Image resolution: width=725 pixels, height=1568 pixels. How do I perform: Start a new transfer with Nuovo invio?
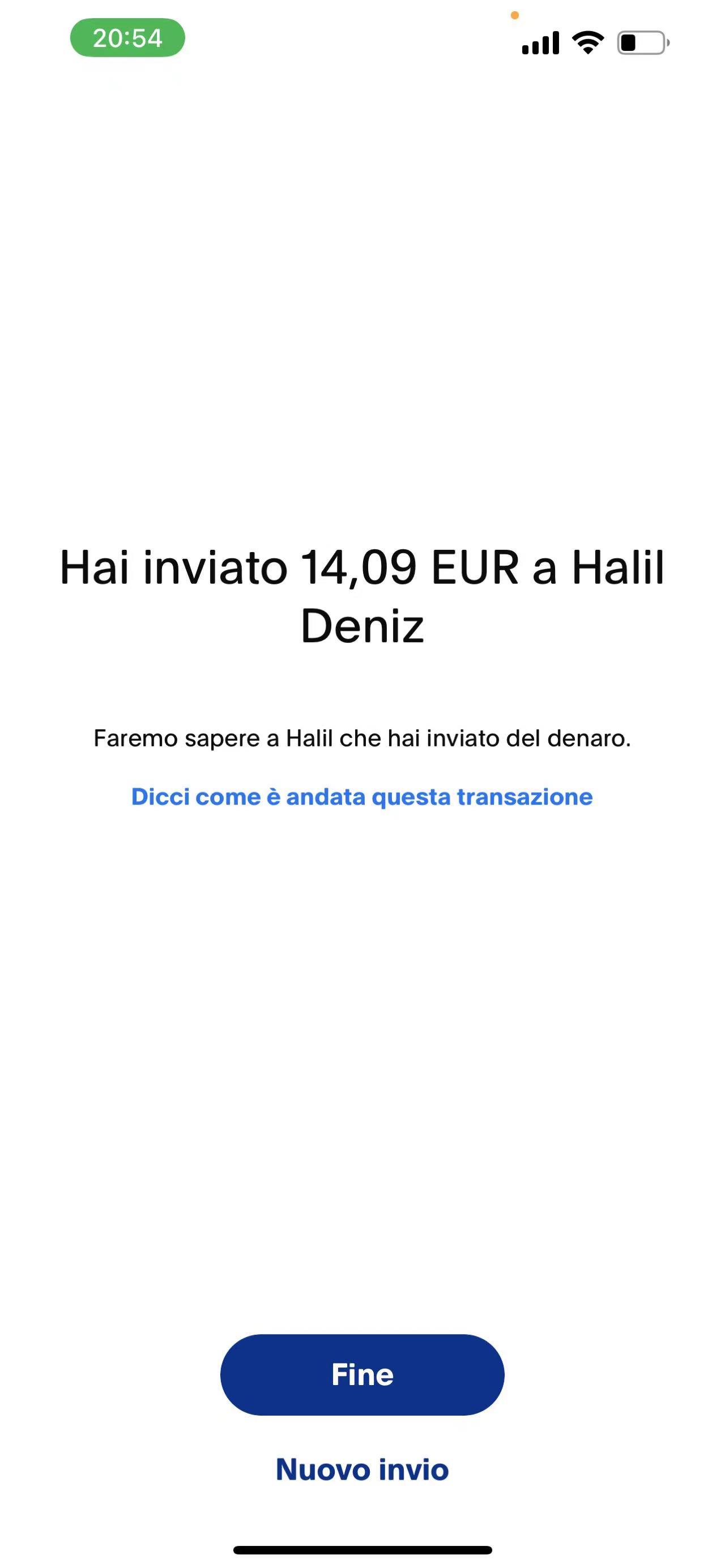(362, 1469)
